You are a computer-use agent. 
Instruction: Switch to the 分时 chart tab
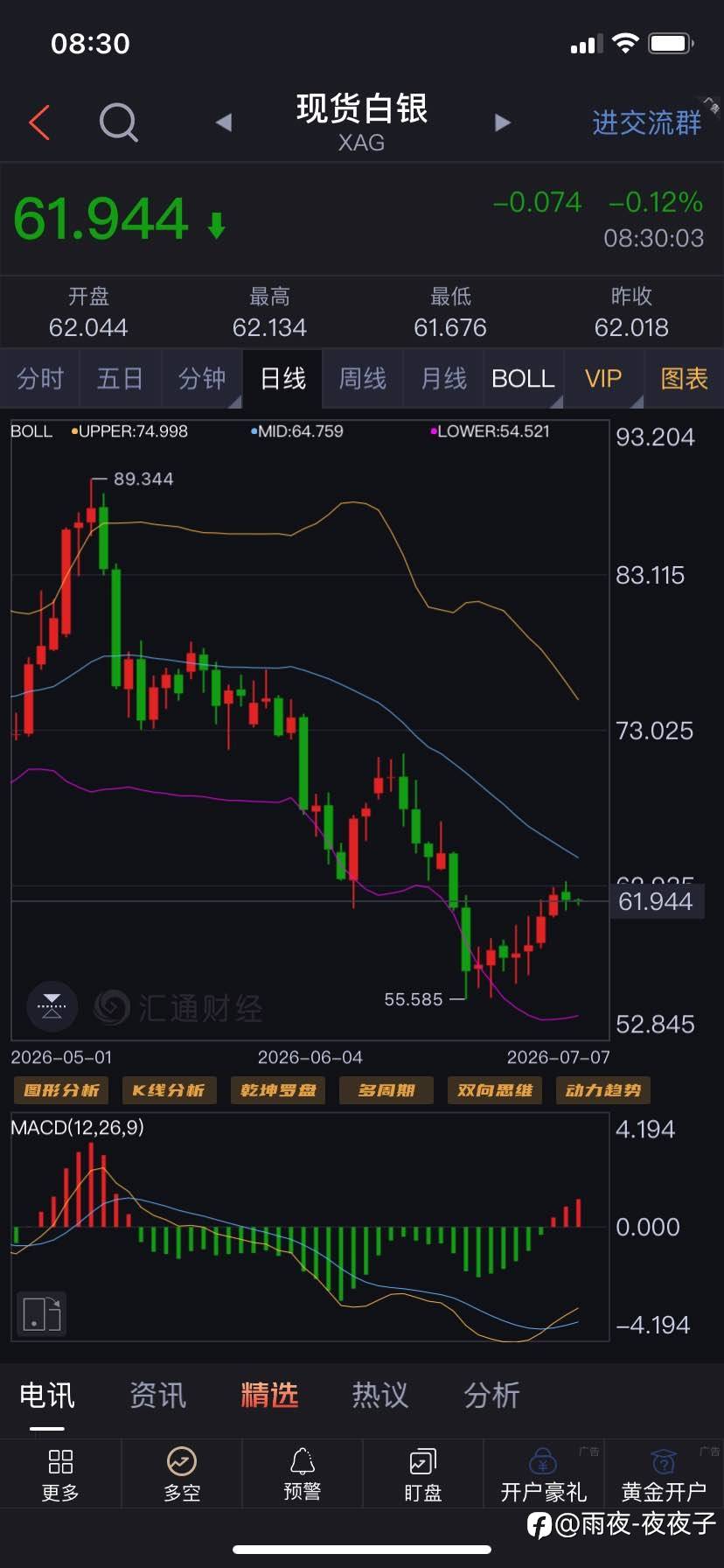40,379
